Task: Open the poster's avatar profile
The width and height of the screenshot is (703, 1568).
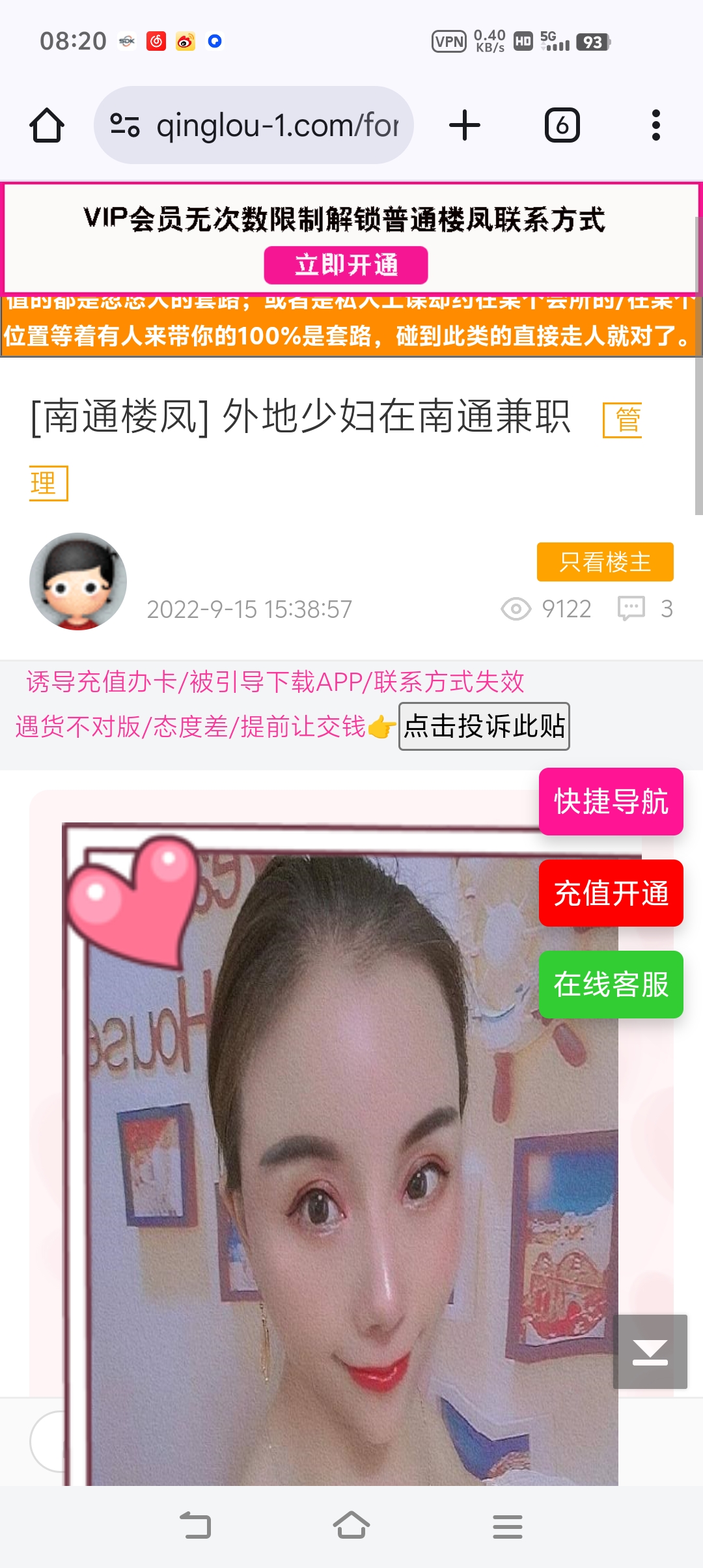Action: pyautogui.click(x=78, y=581)
